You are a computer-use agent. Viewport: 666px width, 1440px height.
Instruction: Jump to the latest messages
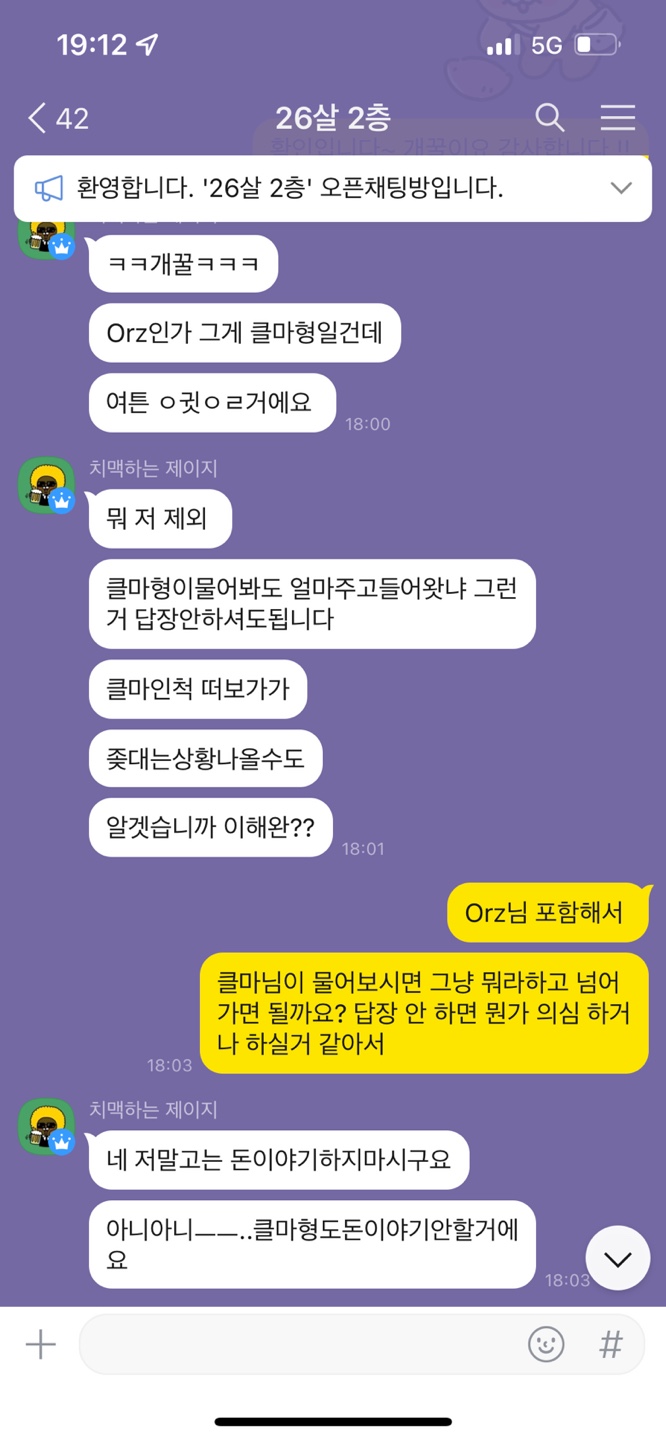point(617,1259)
